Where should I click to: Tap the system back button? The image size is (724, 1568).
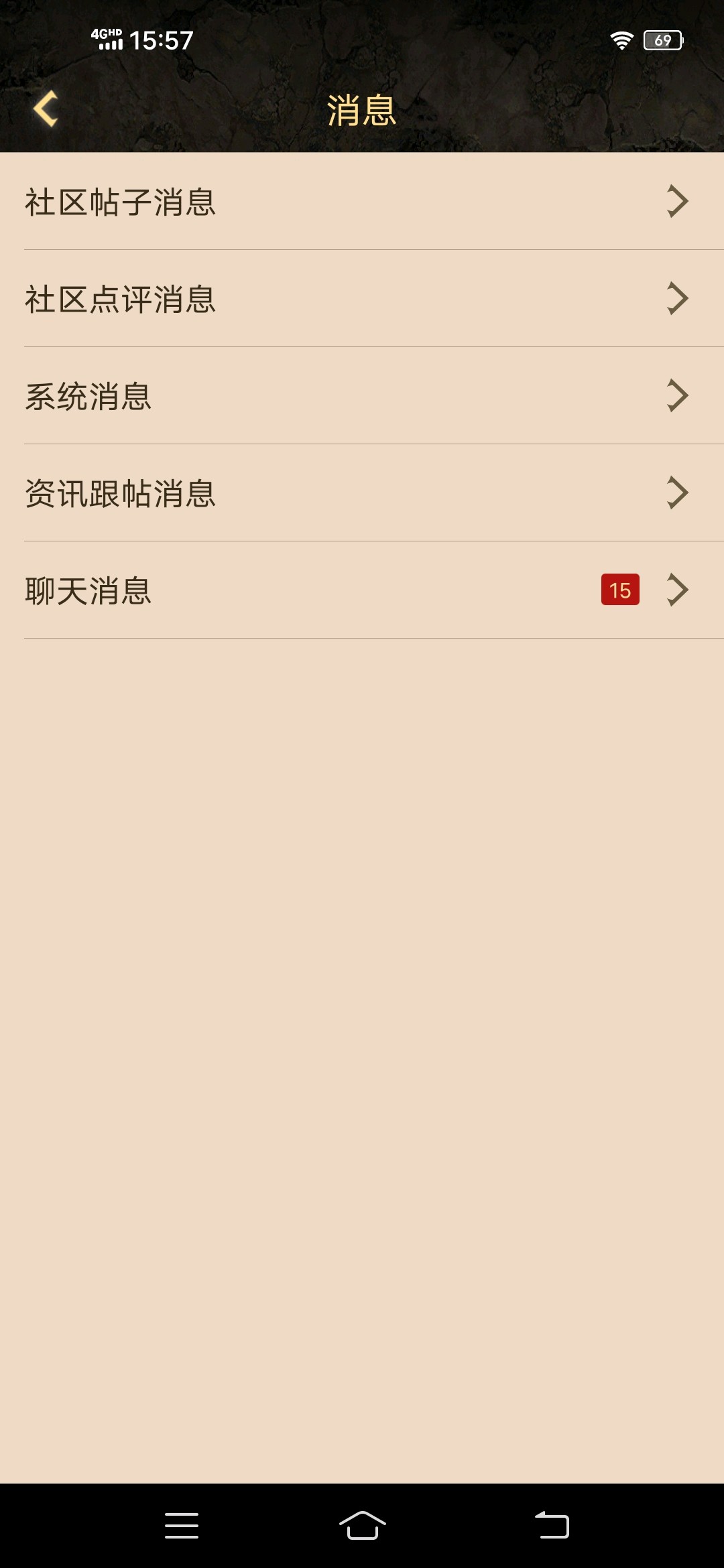551,1525
